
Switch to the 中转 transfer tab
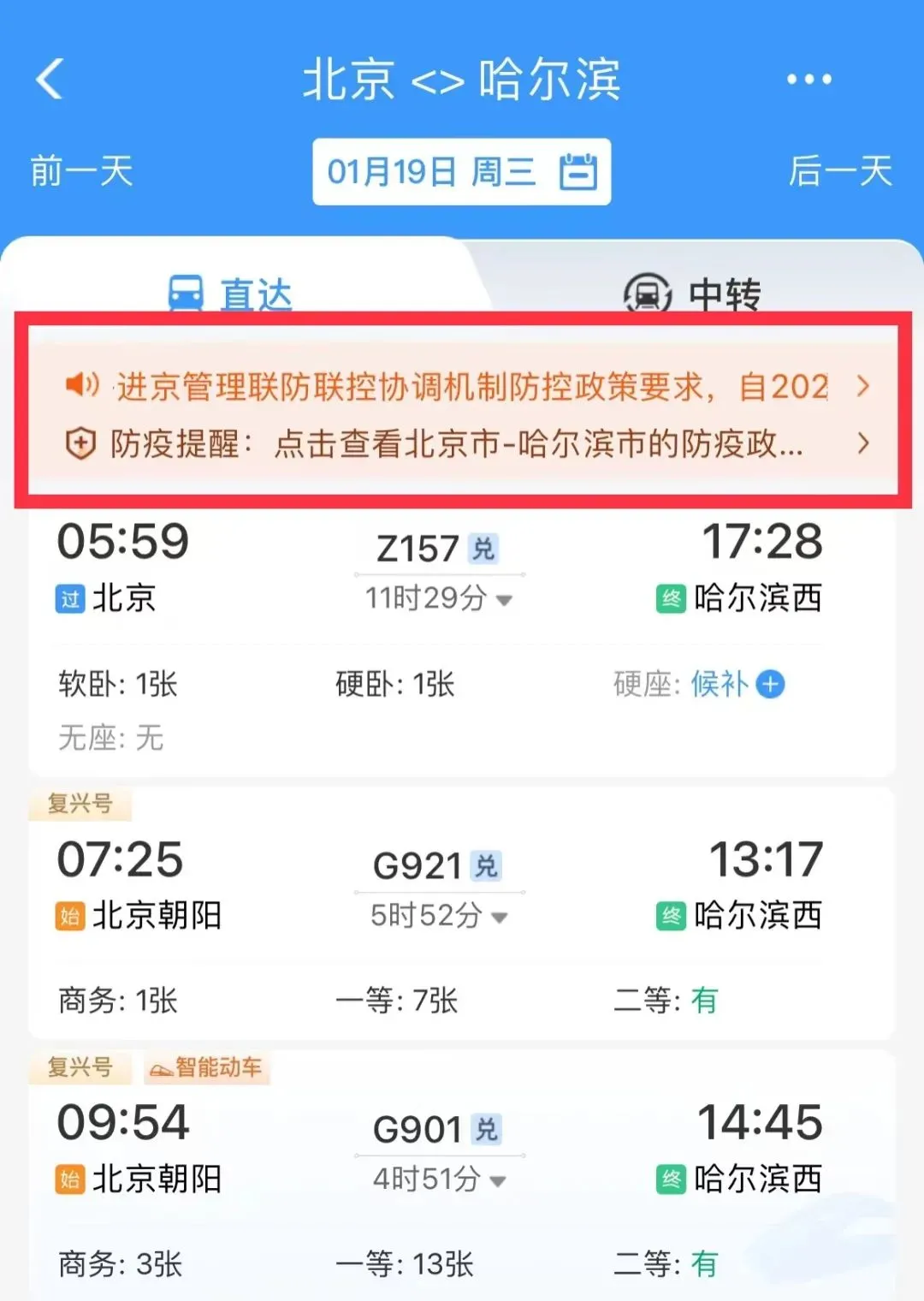click(x=693, y=294)
